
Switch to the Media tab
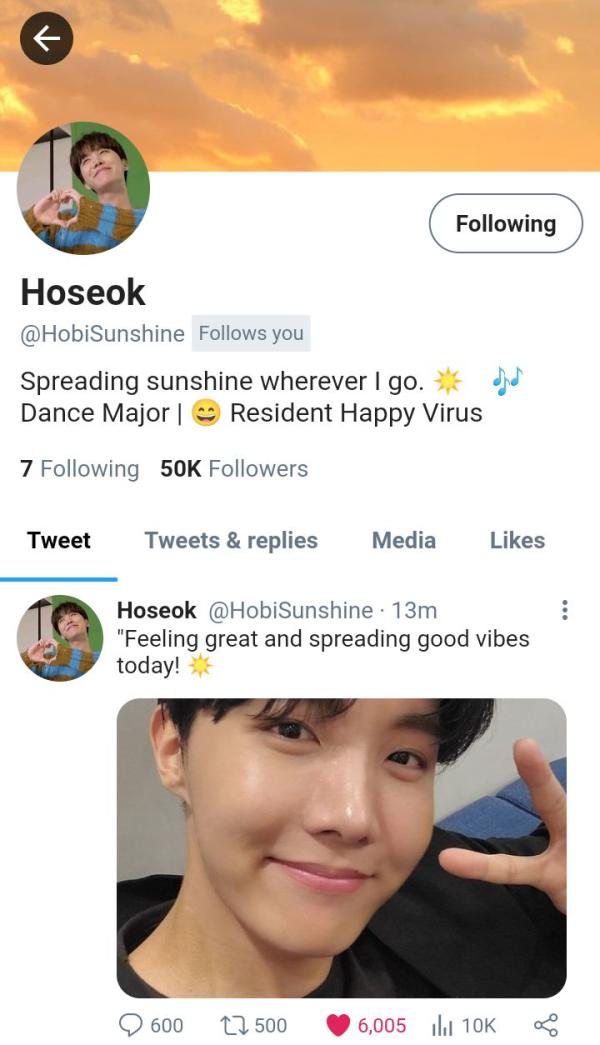[x=403, y=541]
